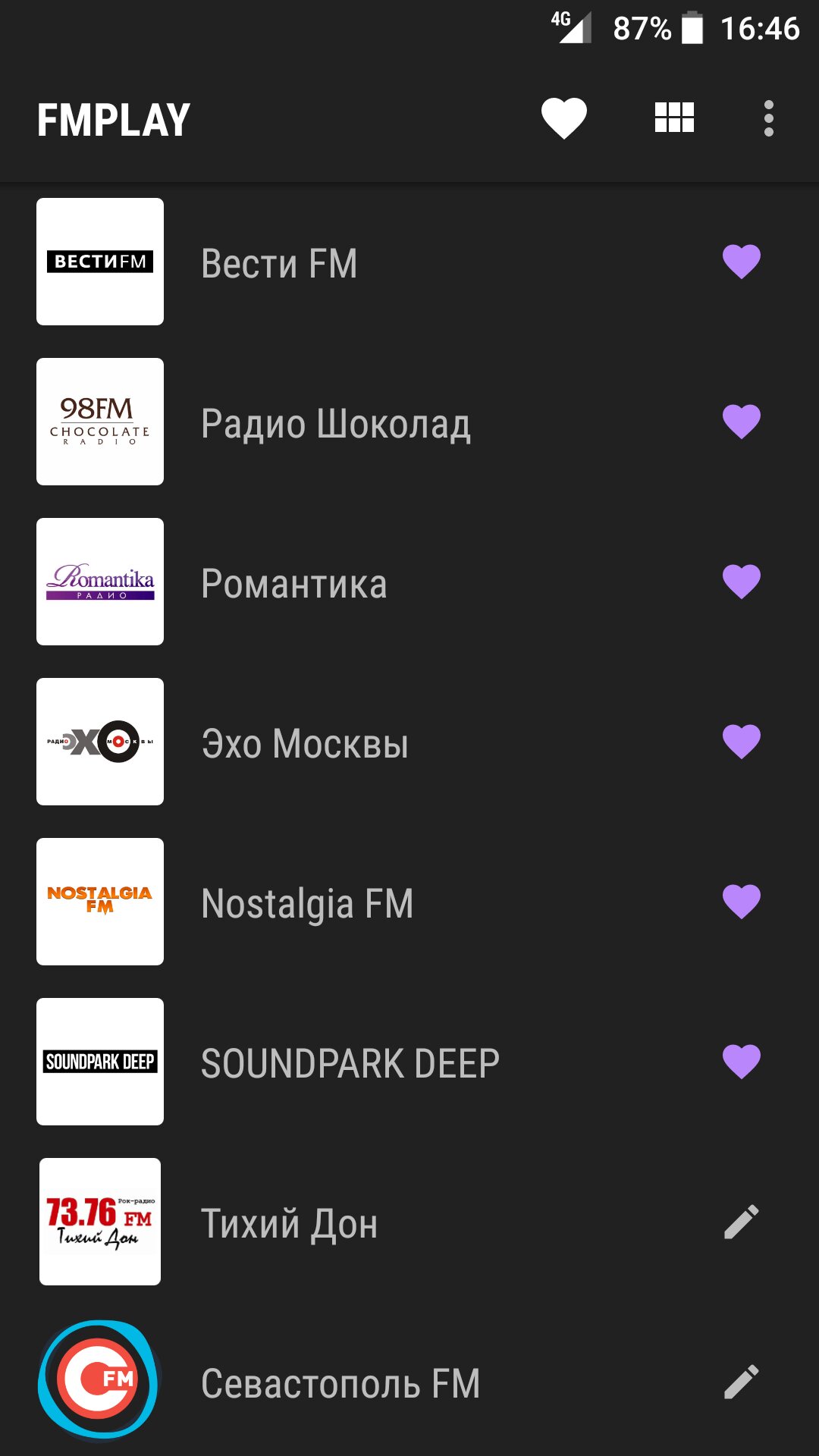The image size is (819, 1456).
Task: Unfavorite SOUNDPARK DEEP via its heart
Action: click(741, 1062)
